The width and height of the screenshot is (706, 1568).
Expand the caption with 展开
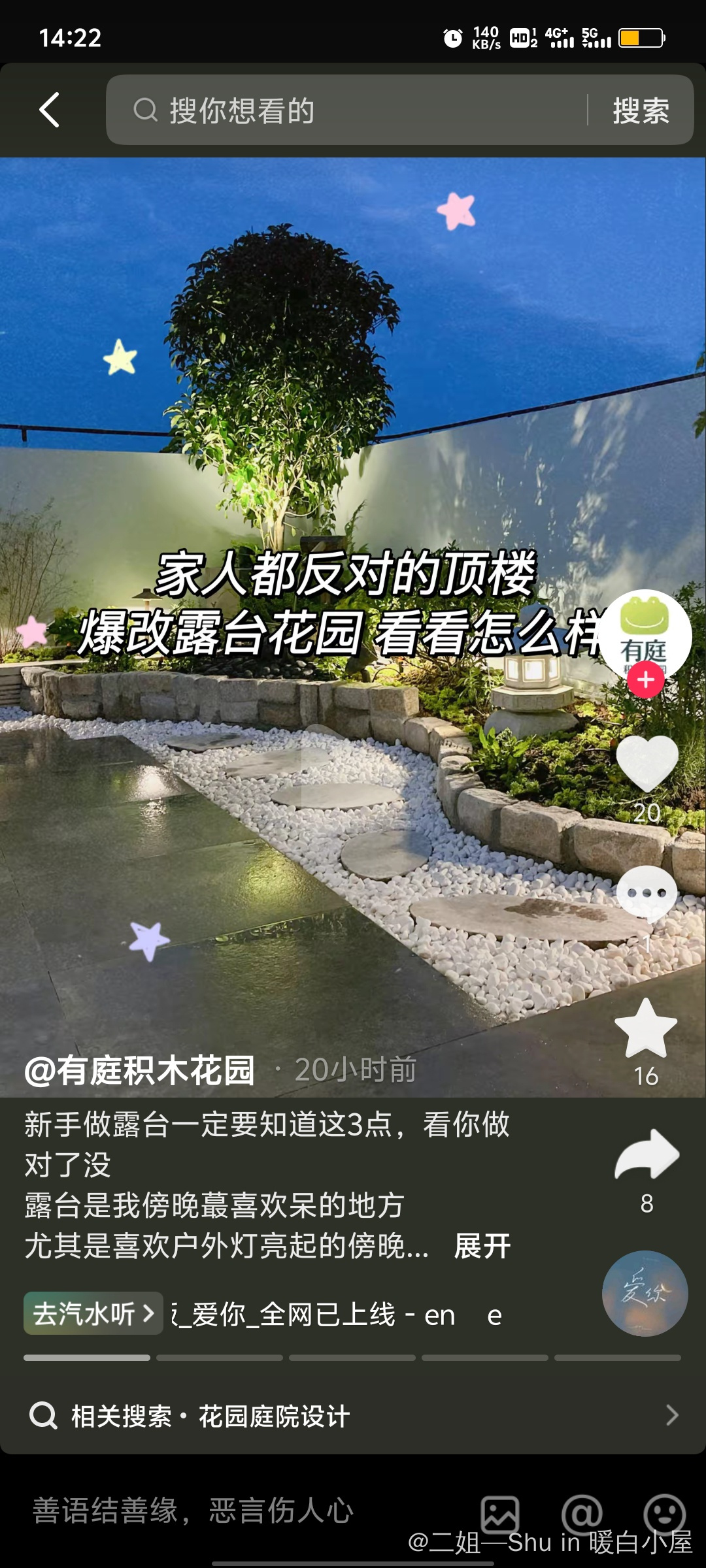482,1247
